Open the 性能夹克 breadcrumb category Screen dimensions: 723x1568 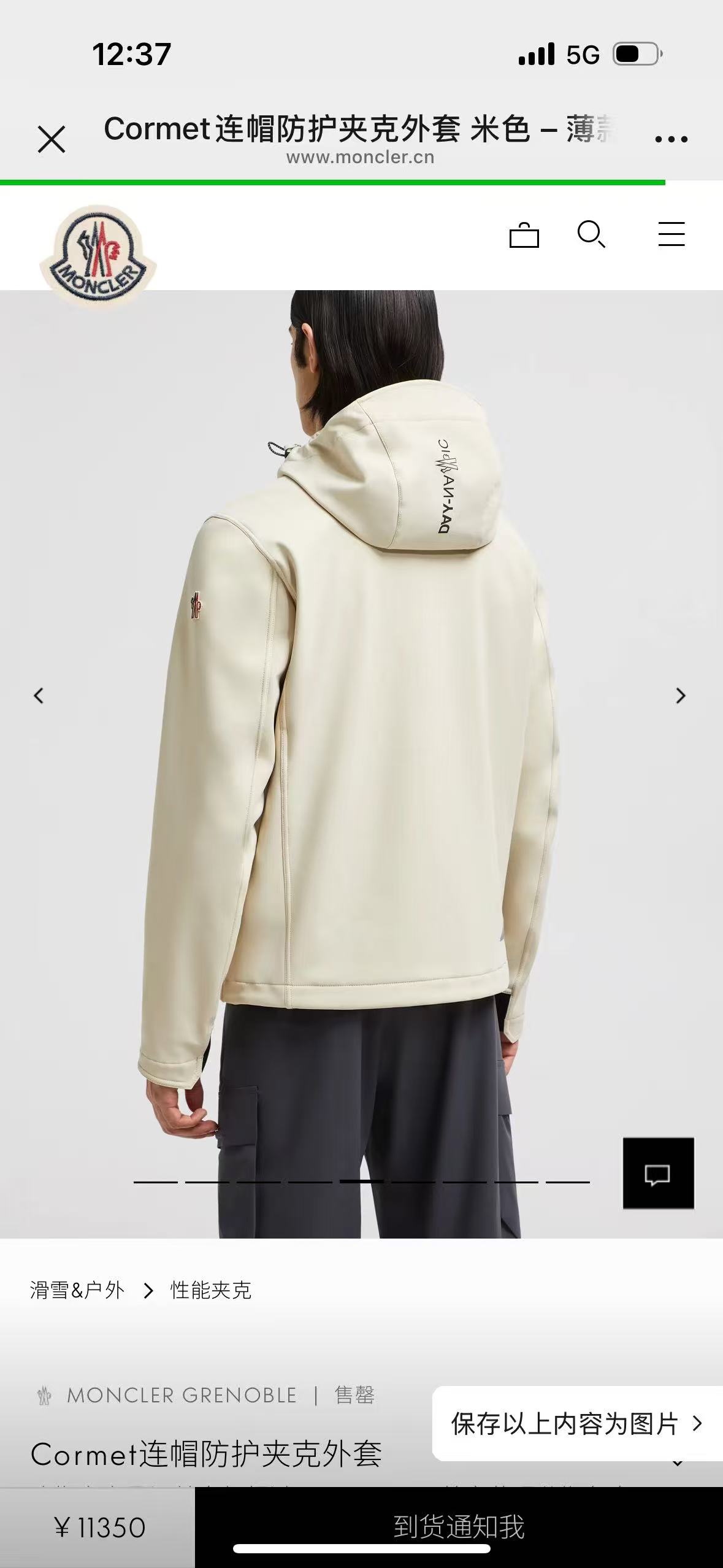coord(210,1291)
